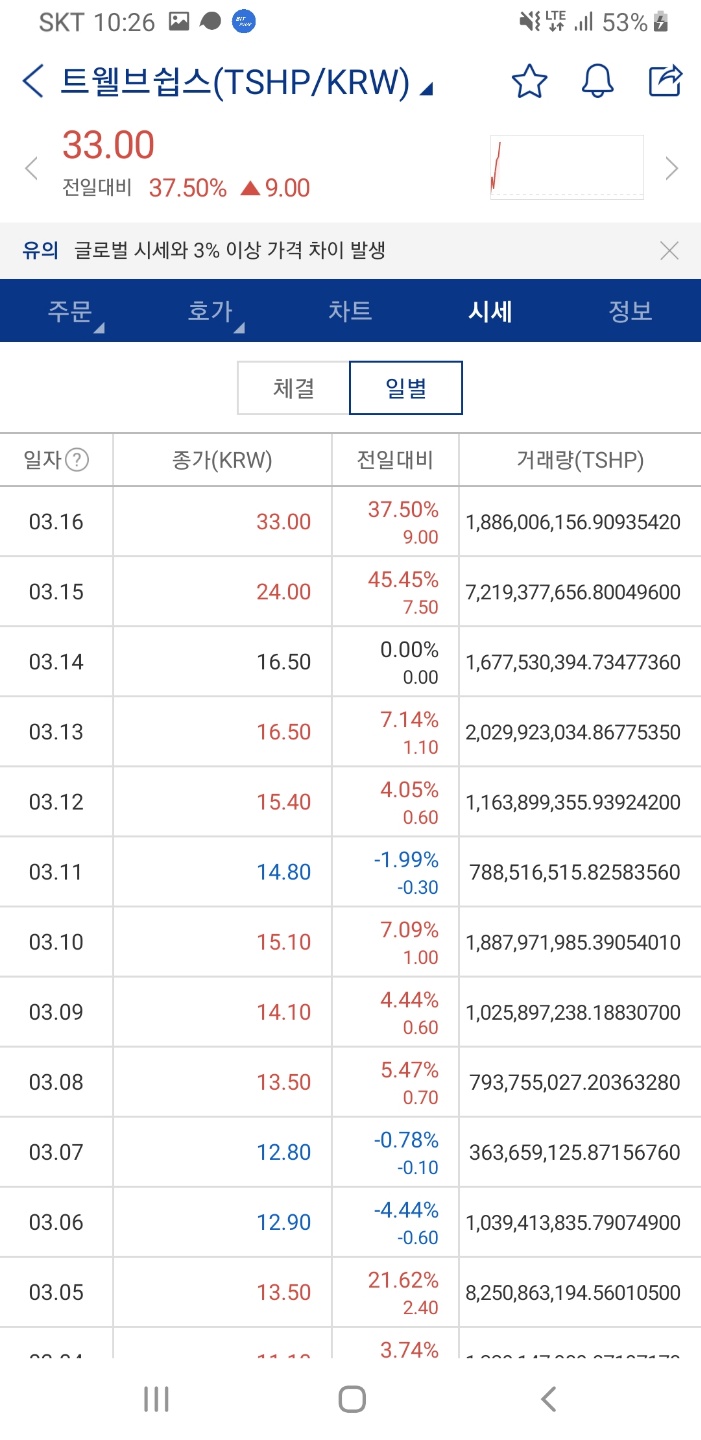Add Twelve Ships to favorites with star
Viewport: 701px width, 1440px height.
[529, 81]
